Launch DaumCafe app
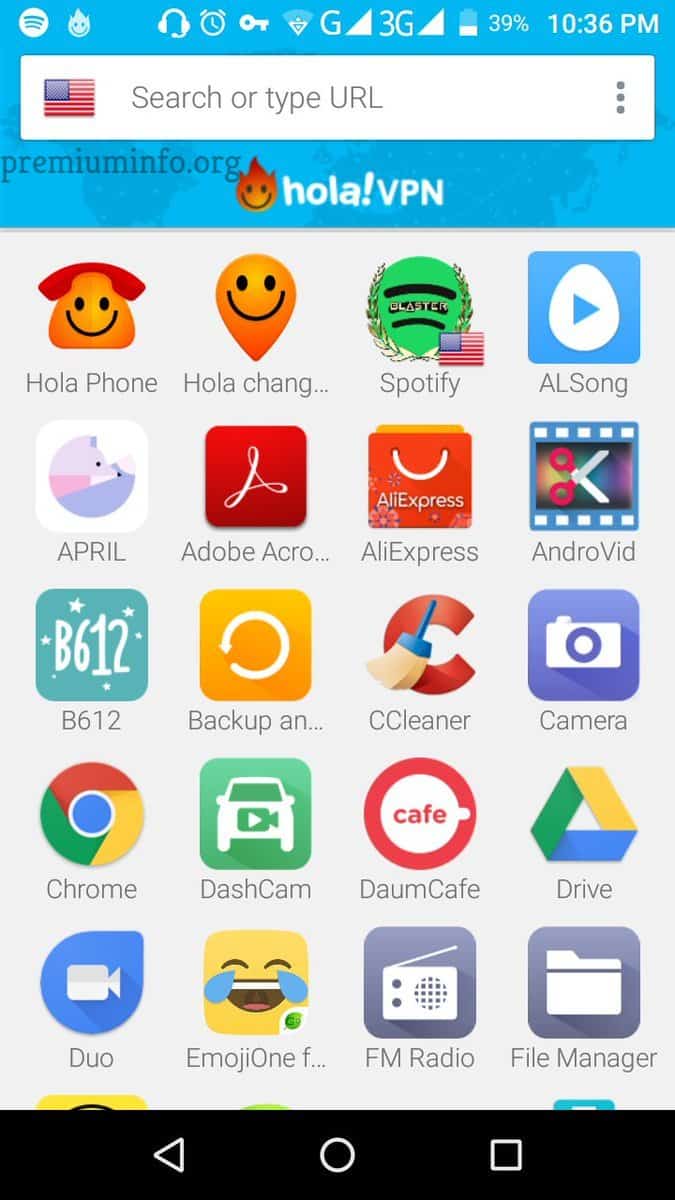The width and height of the screenshot is (675, 1200). click(420, 814)
